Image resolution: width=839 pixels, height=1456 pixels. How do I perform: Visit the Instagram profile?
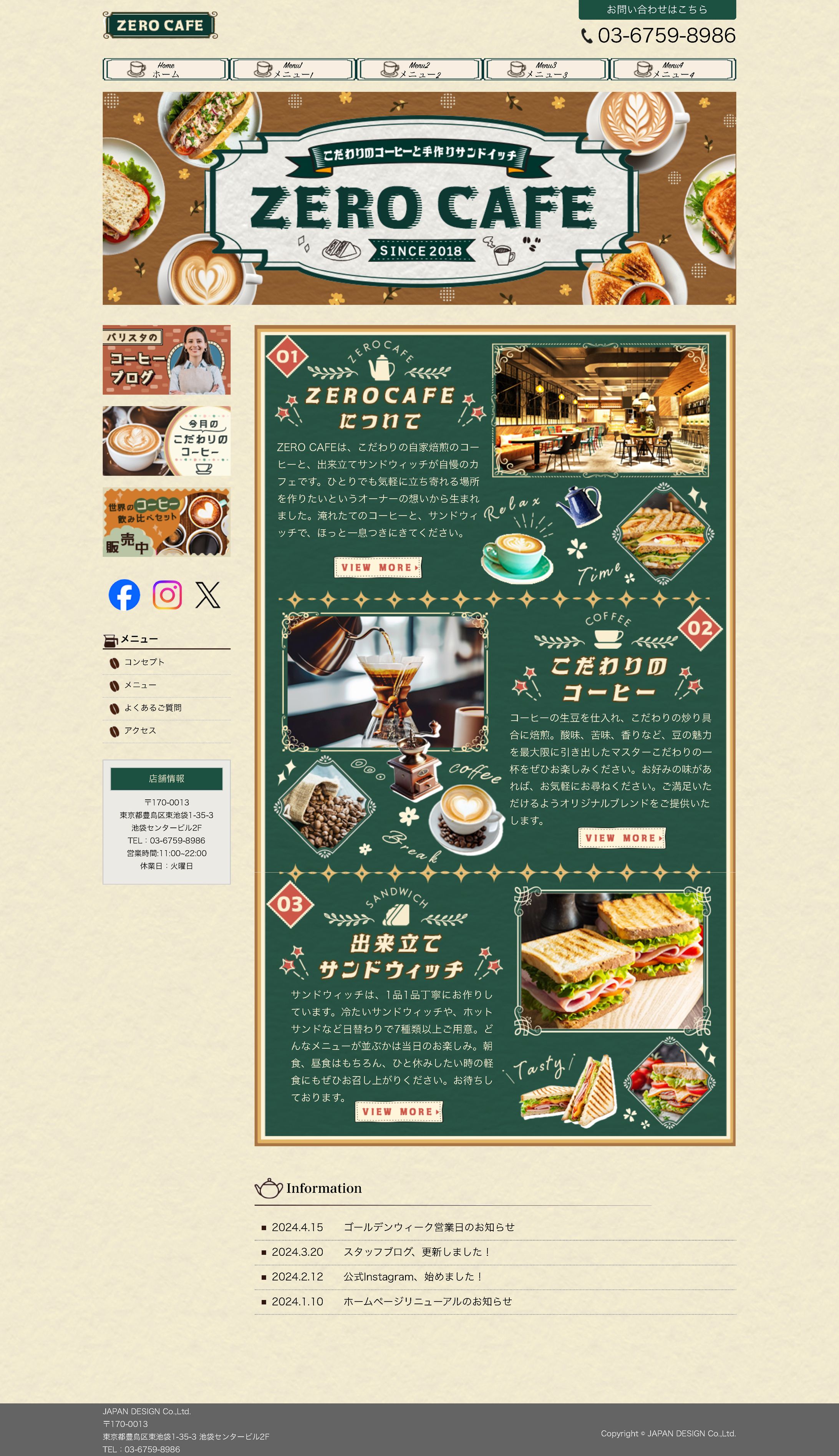point(167,595)
